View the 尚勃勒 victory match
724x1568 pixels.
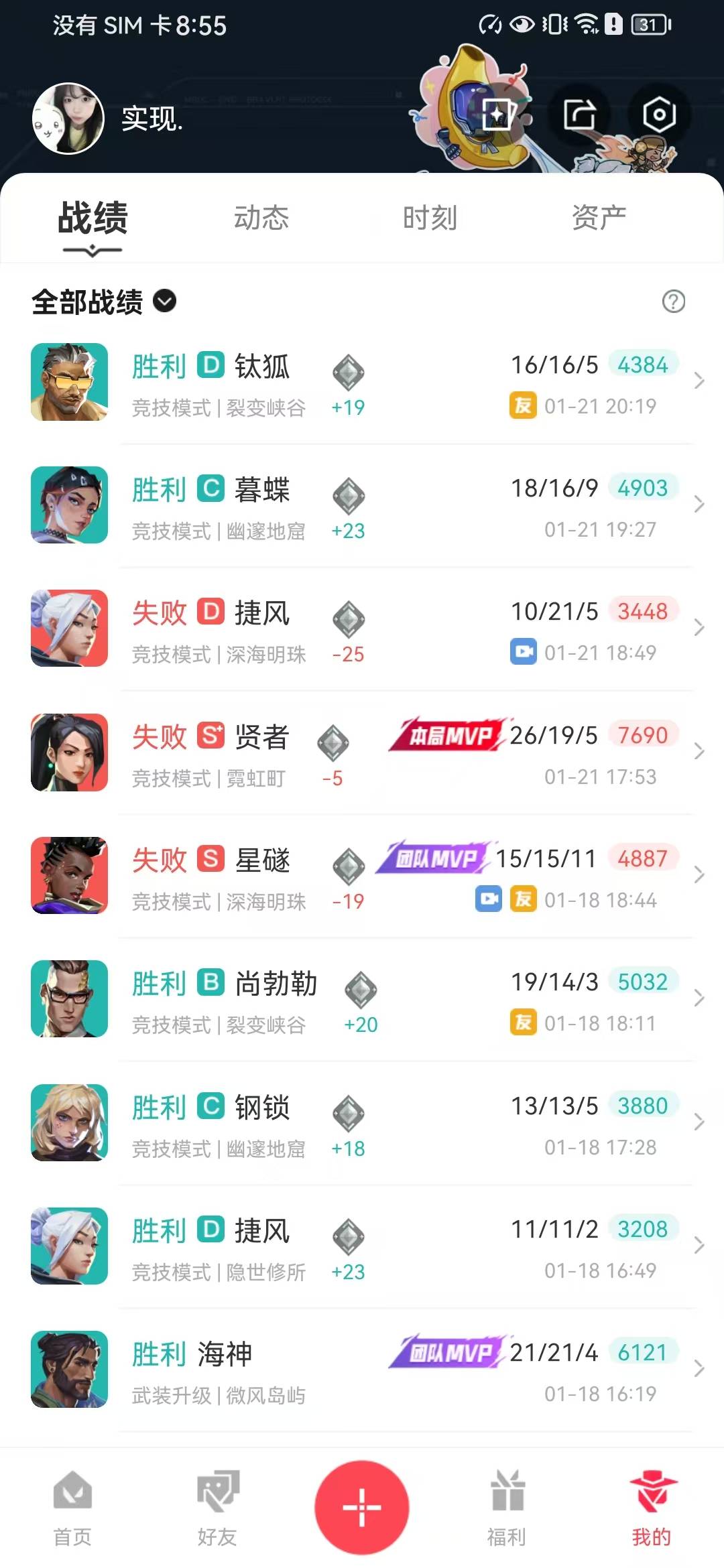(362, 999)
